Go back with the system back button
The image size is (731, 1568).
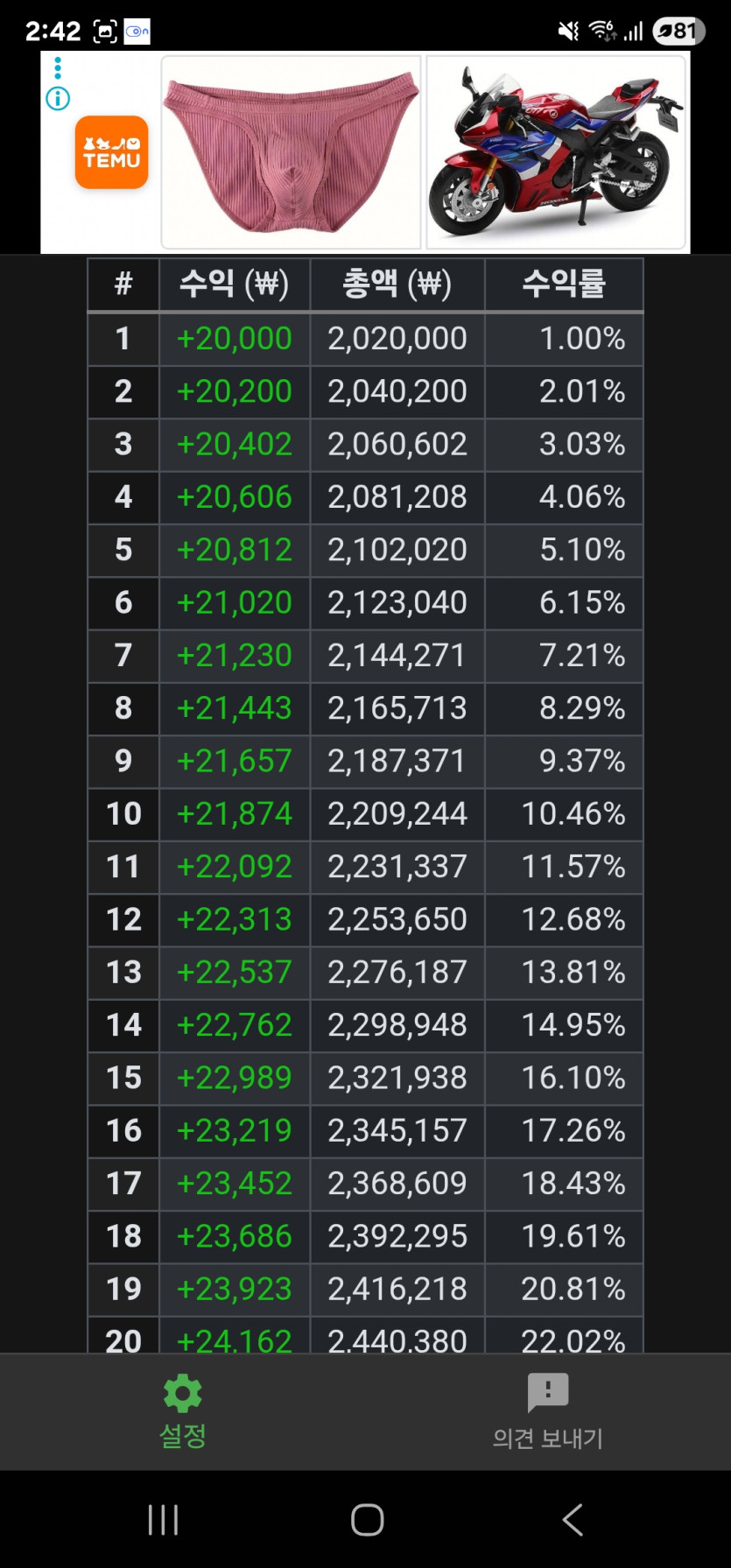coord(573,1520)
